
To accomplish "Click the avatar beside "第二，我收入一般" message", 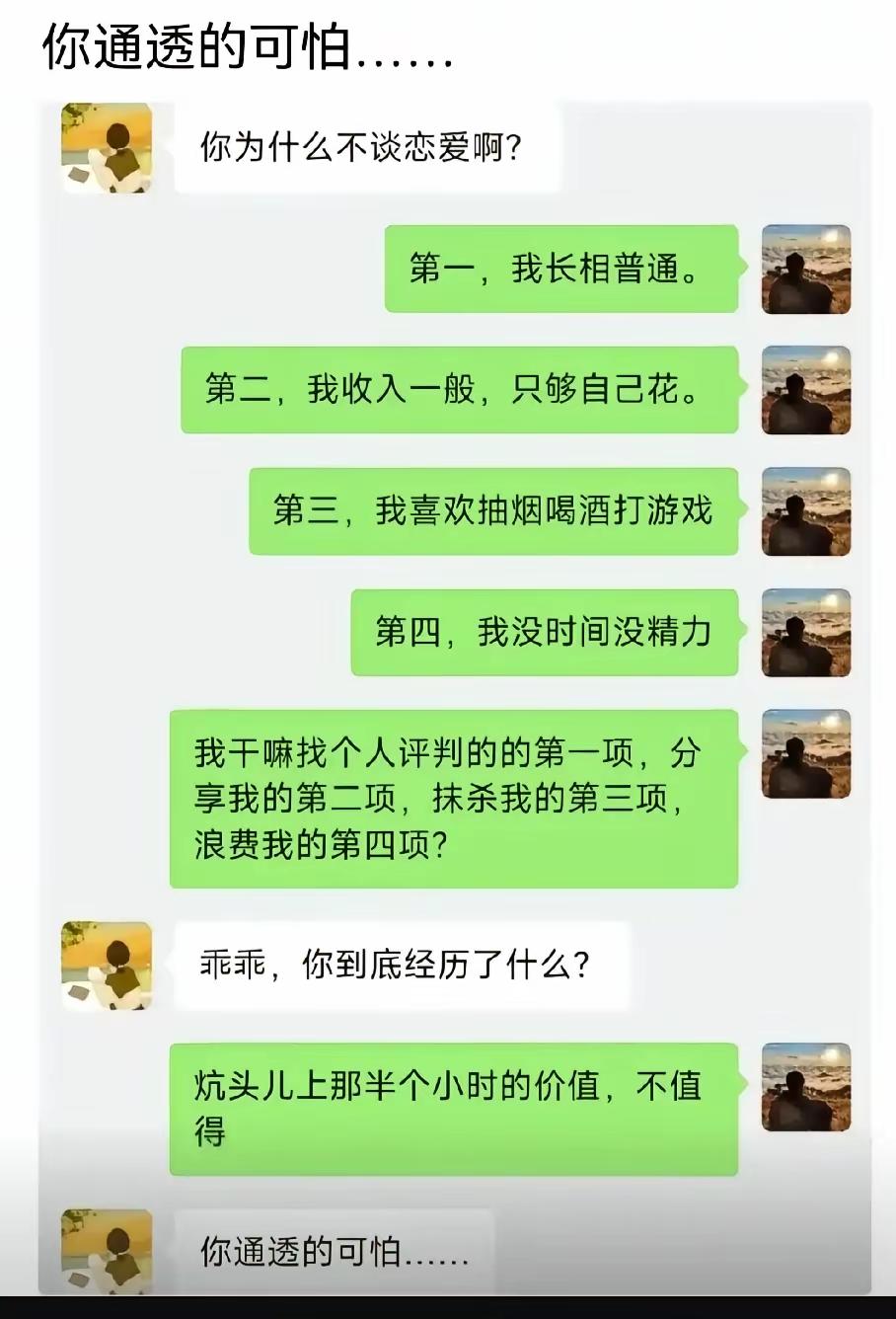I will point(806,390).
